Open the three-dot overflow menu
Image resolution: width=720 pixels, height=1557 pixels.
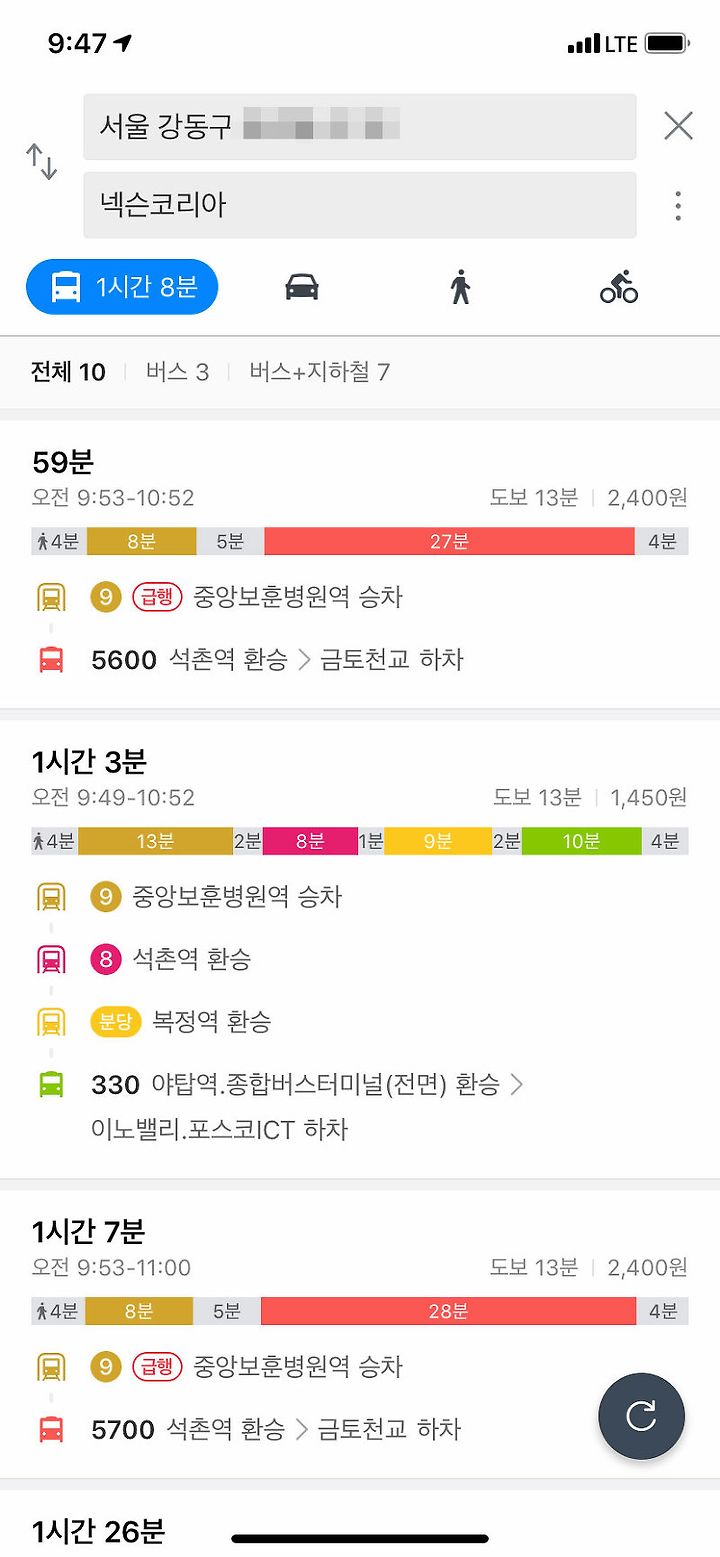point(678,205)
